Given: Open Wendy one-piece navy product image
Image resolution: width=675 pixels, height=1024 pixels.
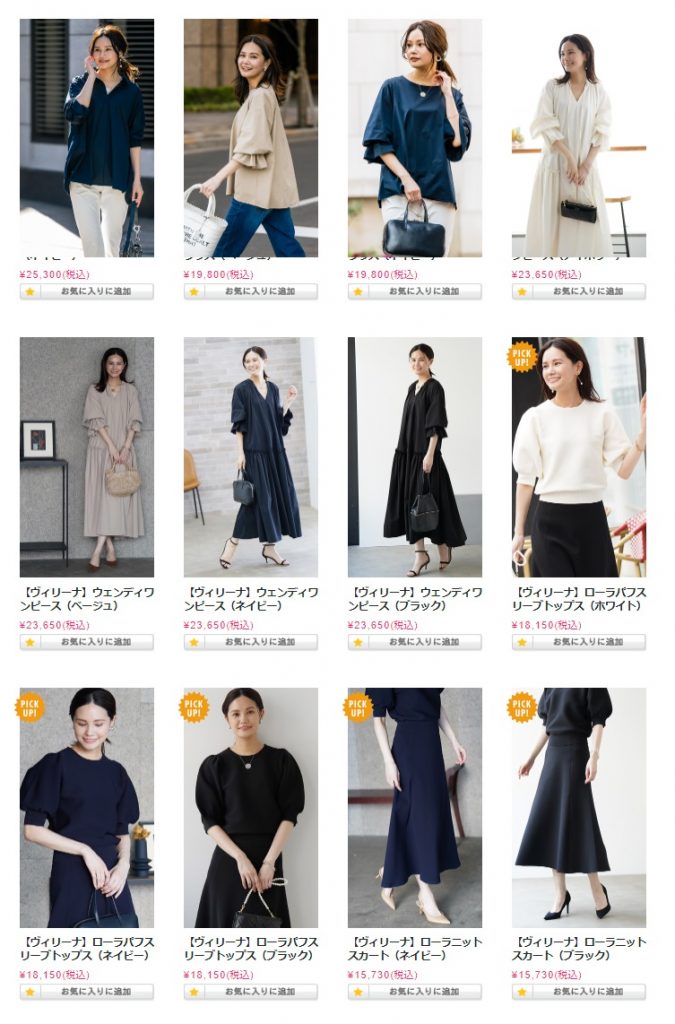Looking at the screenshot, I should (251, 456).
